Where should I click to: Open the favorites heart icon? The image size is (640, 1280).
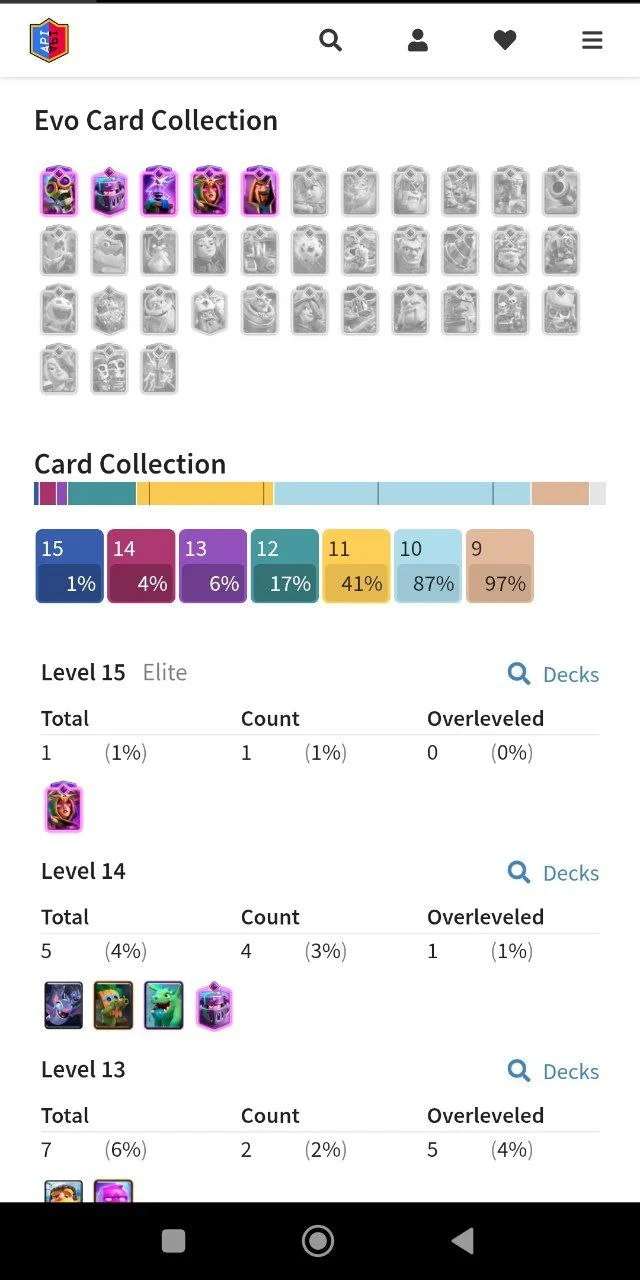point(505,40)
